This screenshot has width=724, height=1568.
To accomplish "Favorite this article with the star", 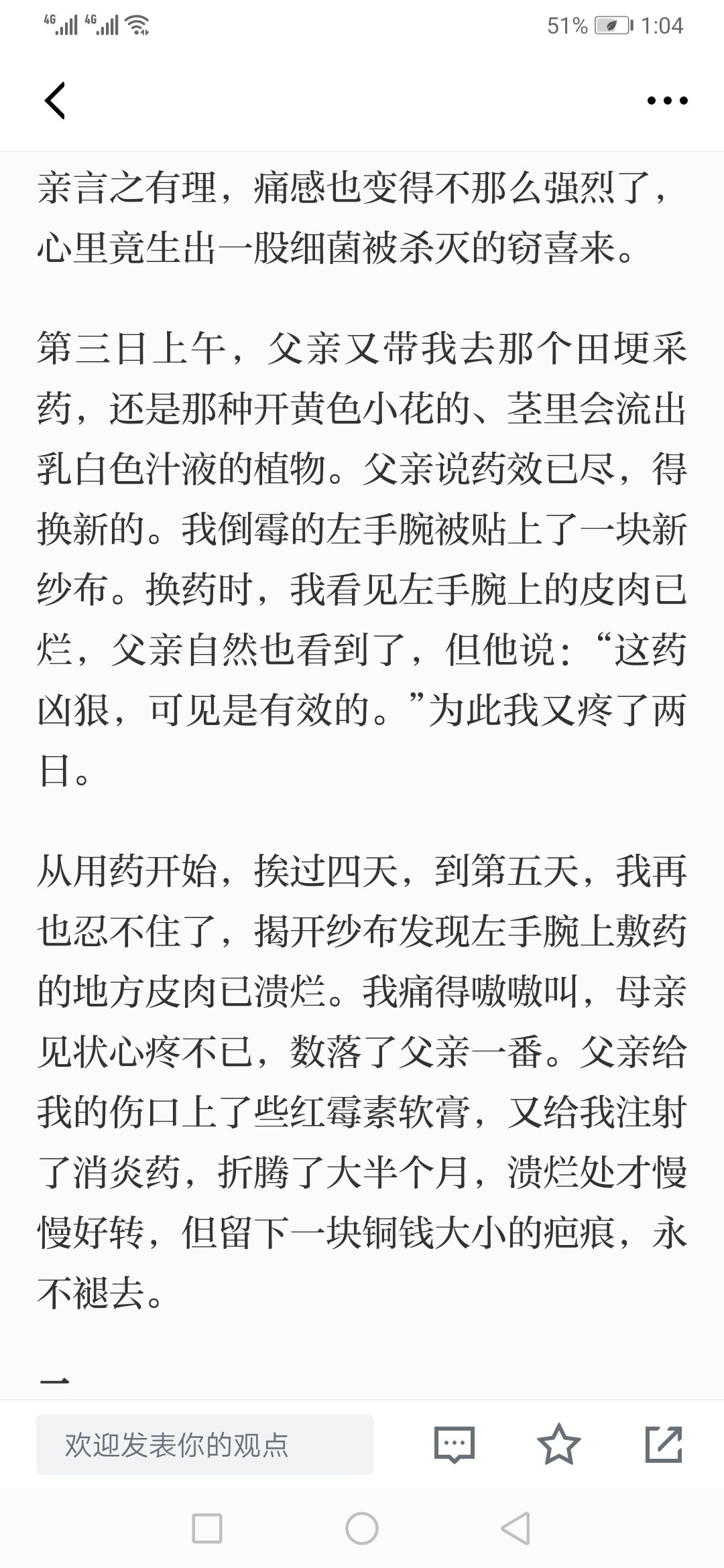I will (x=559, y=1444).
